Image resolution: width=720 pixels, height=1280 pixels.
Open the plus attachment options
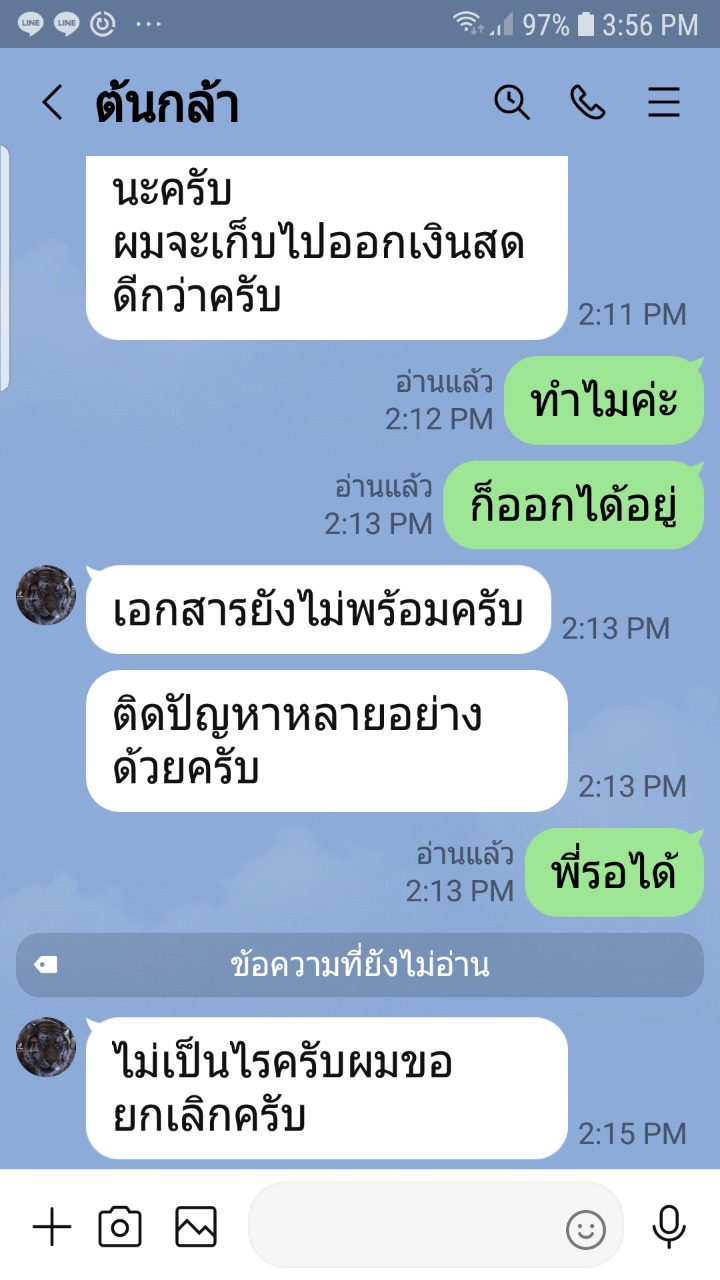click(x=52, y=1227)
